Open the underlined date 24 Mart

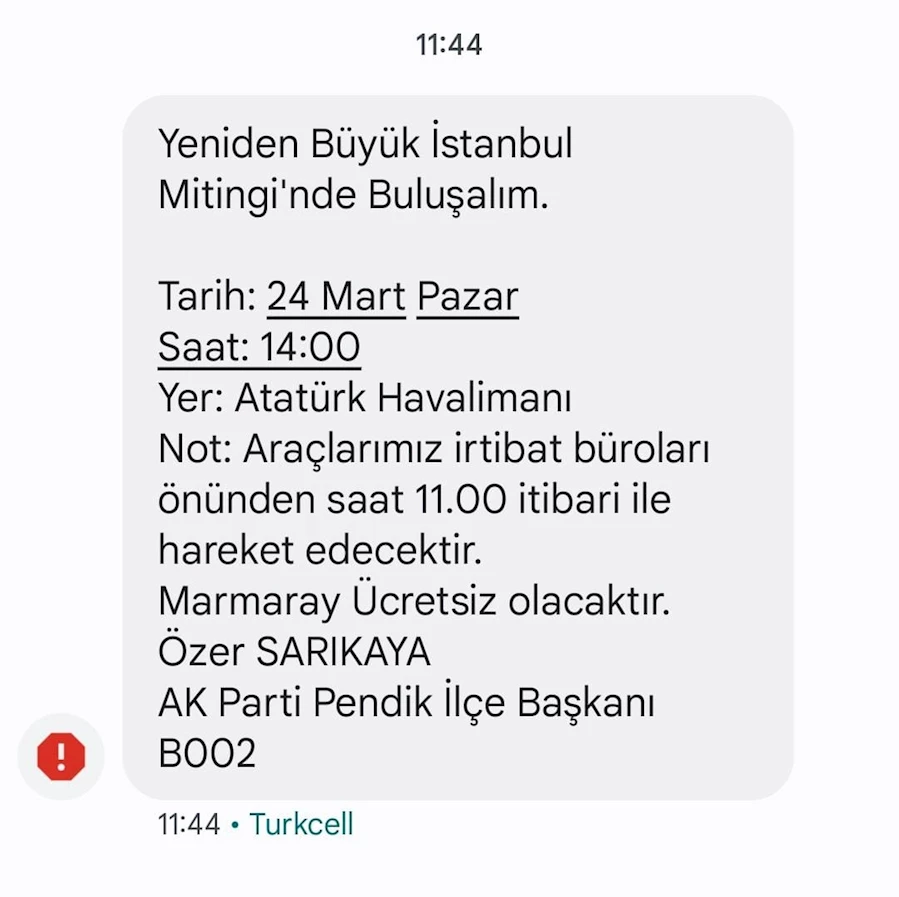pyautogui.click(x=336, y=297)
